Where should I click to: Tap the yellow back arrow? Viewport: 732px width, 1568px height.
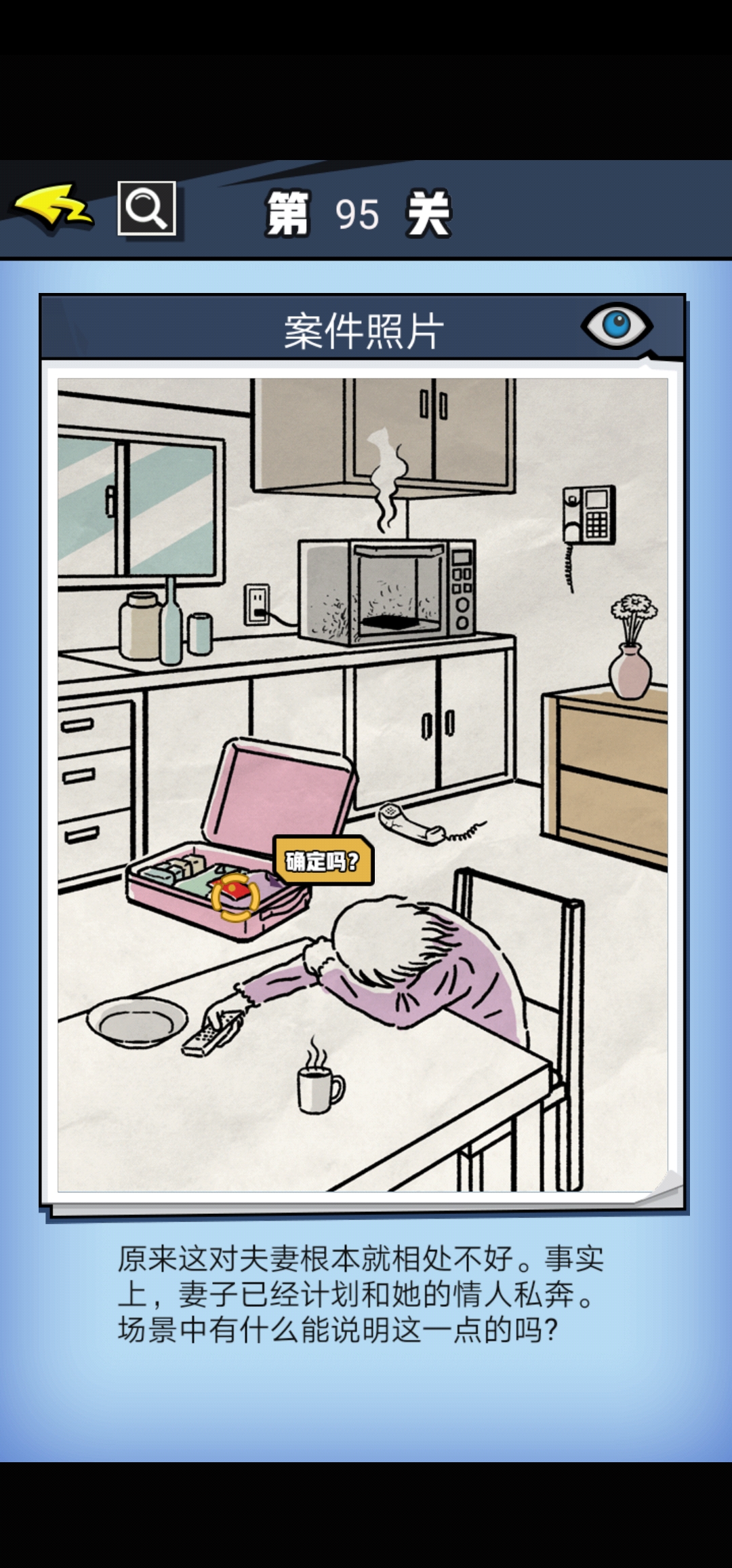tap(53, 207)
